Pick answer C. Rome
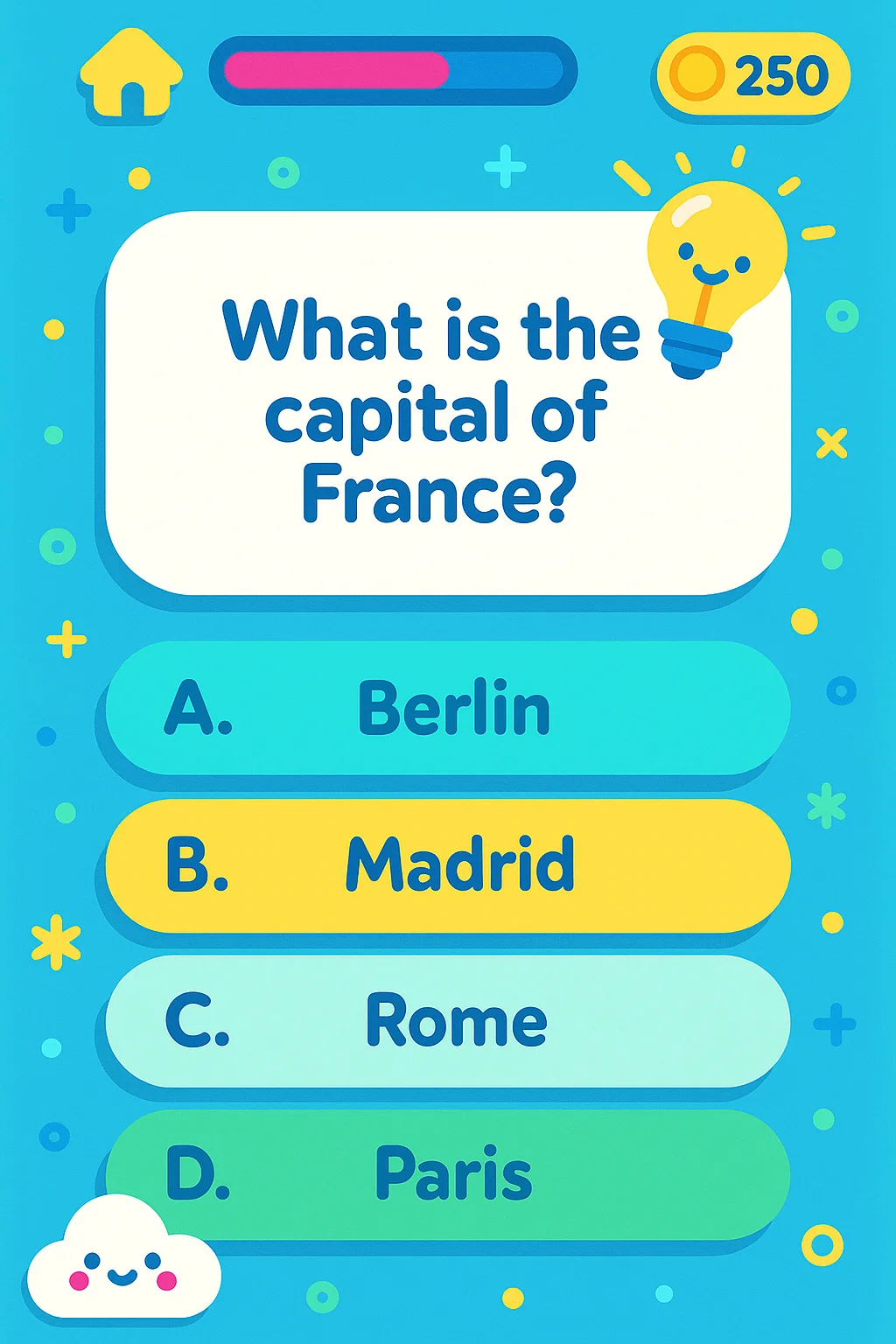This screenshot has width=896, height=1344. point(448,1020)
